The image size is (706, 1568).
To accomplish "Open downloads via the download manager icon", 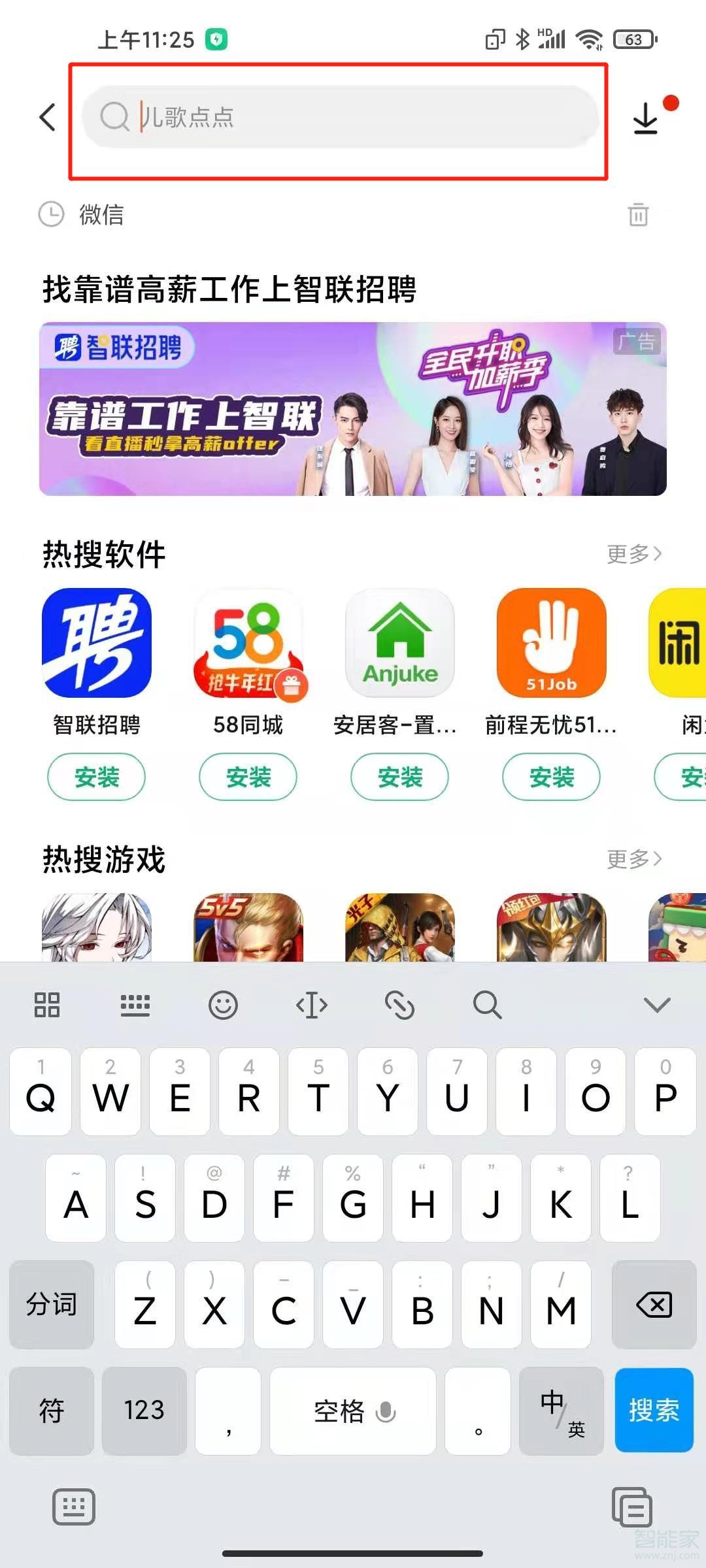I will 644,118.
